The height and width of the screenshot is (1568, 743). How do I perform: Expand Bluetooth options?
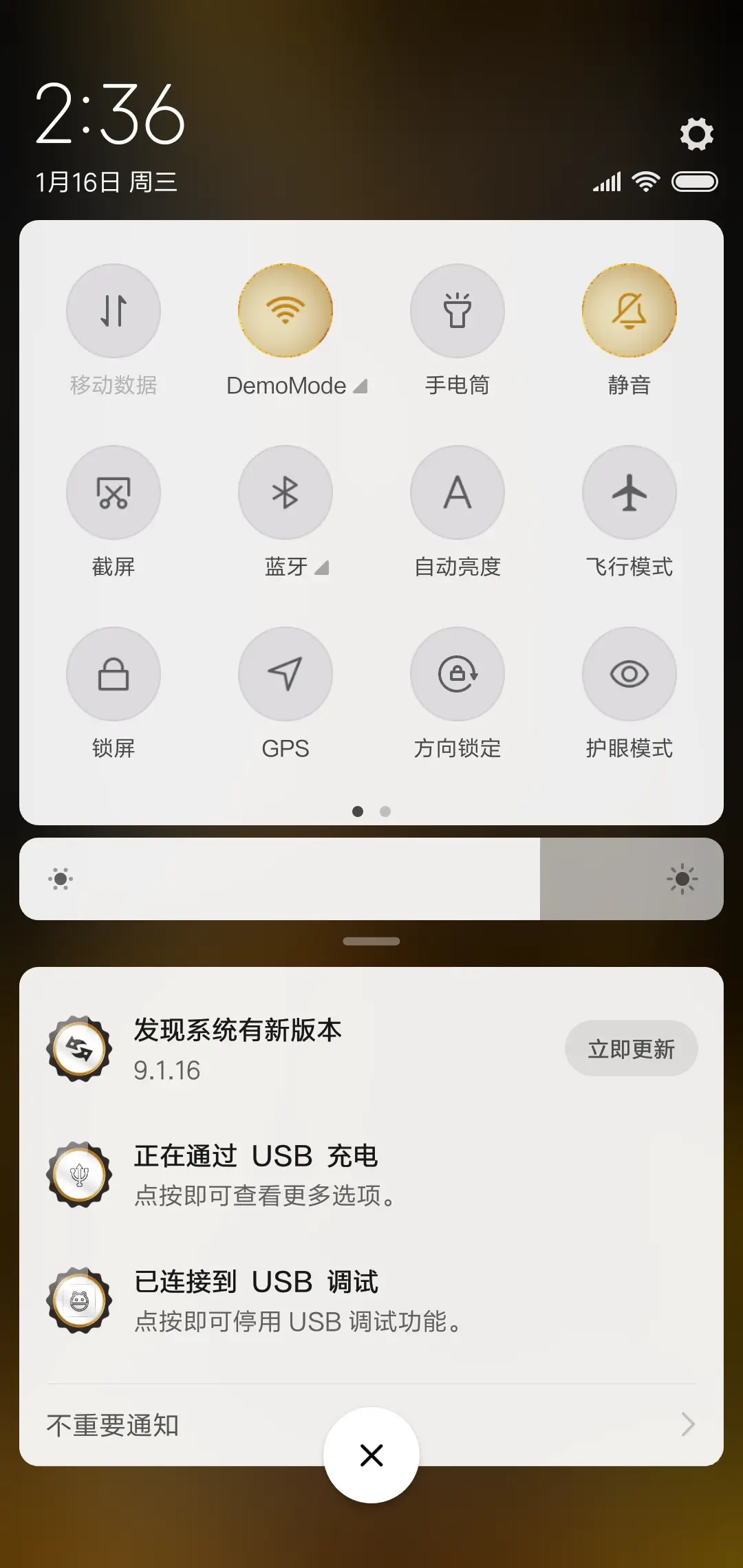coord(322,568)
